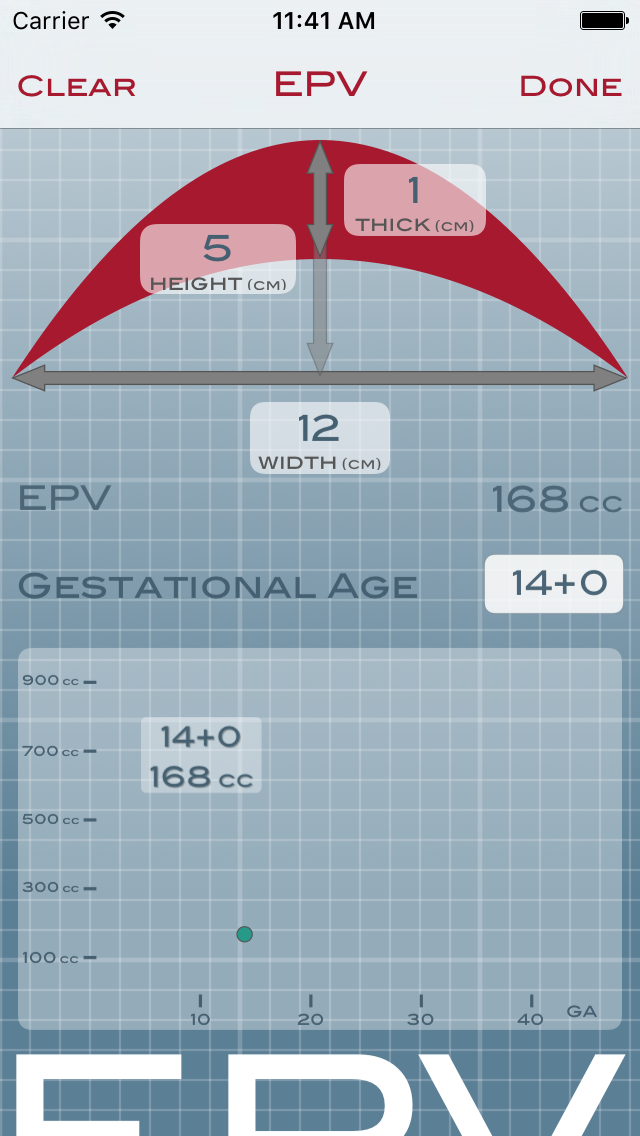
Task: Tap the Clear button
Action: (77, 86)
